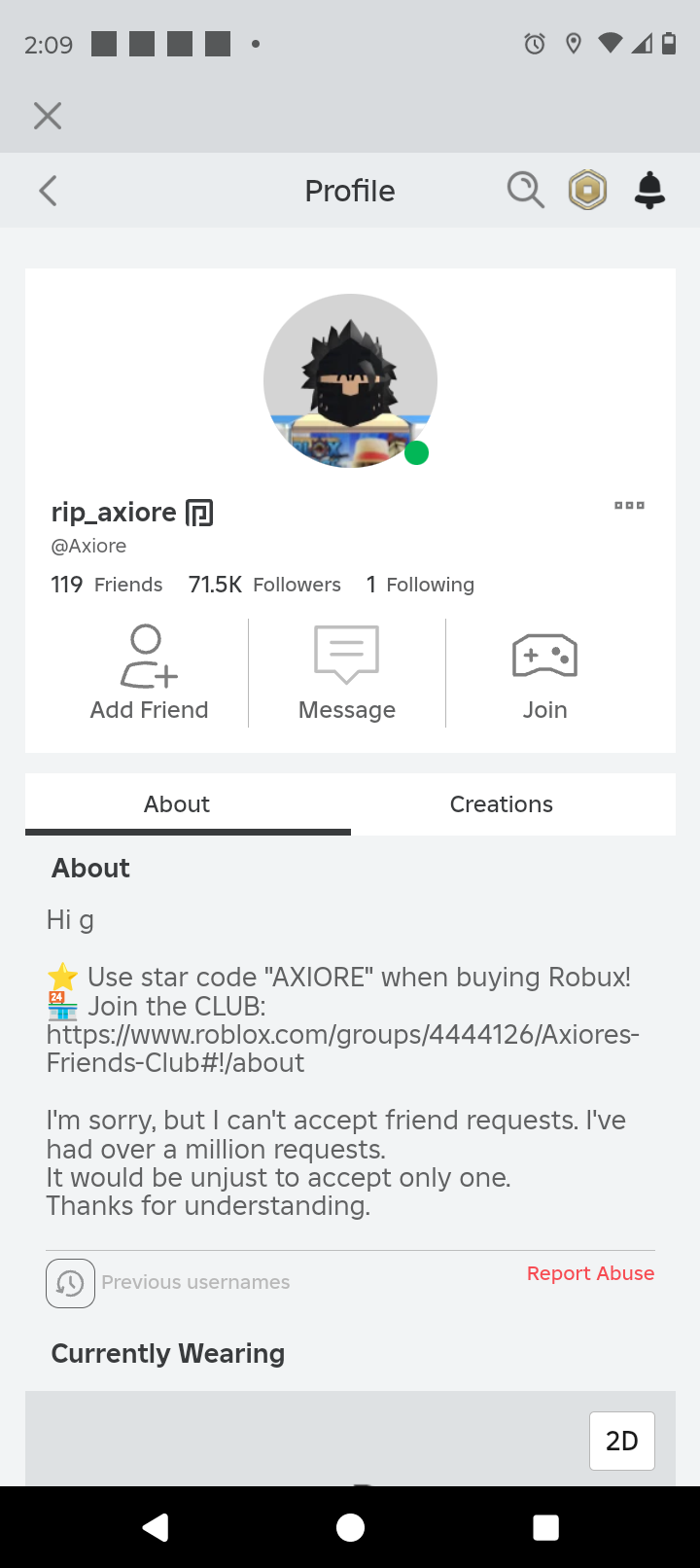Report Abuse on this profile
The height and width of the screenshot is (1568, 700).
tap(590, 1273)
